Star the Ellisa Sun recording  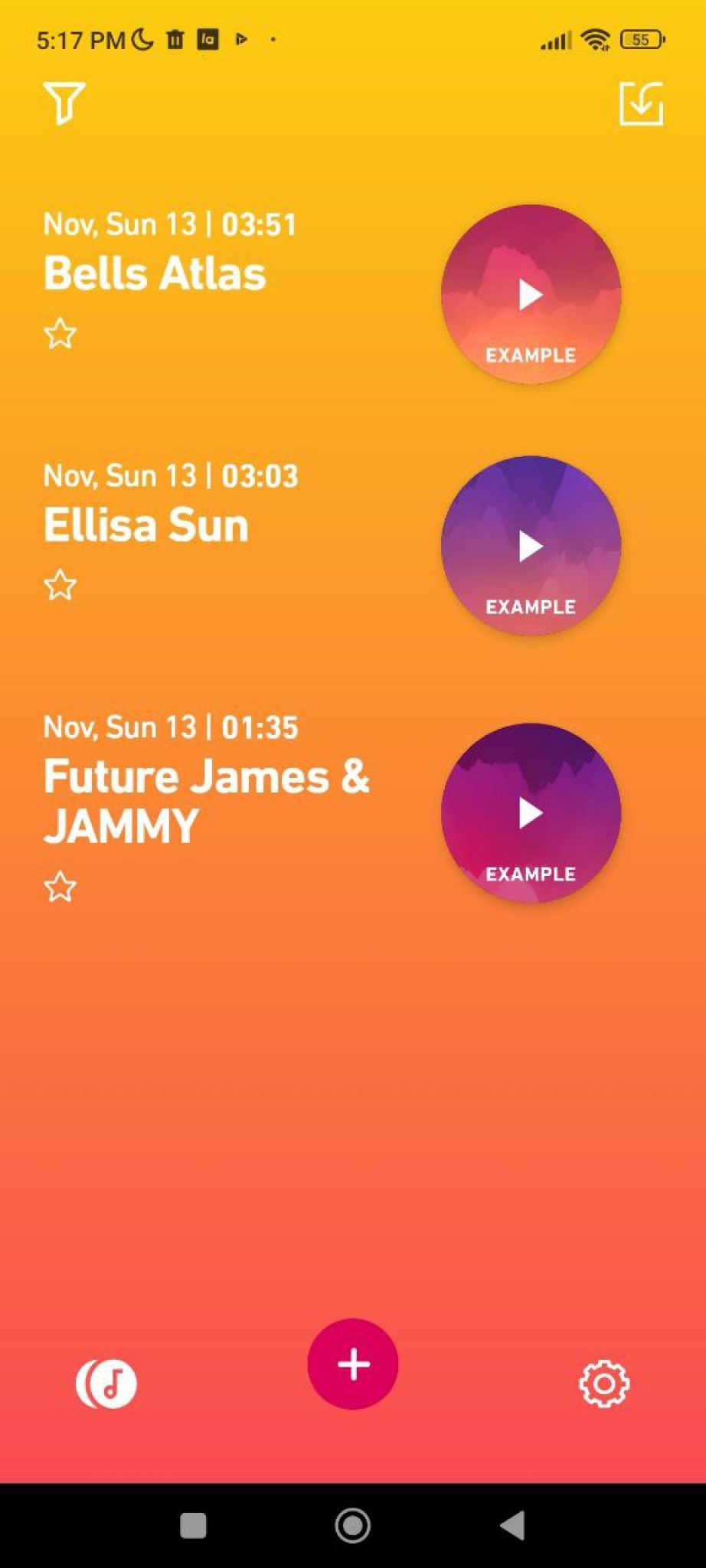[x=60, y=584]
